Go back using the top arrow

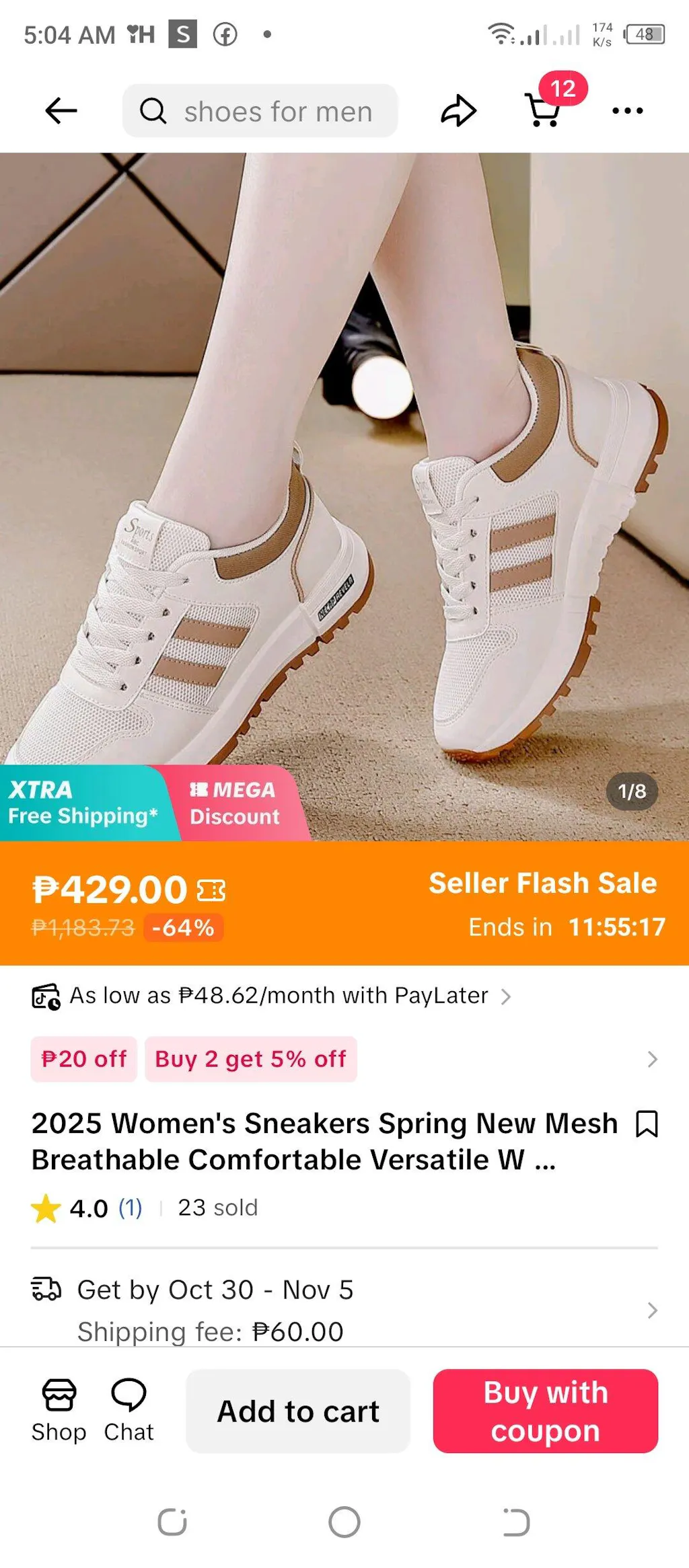61,111
